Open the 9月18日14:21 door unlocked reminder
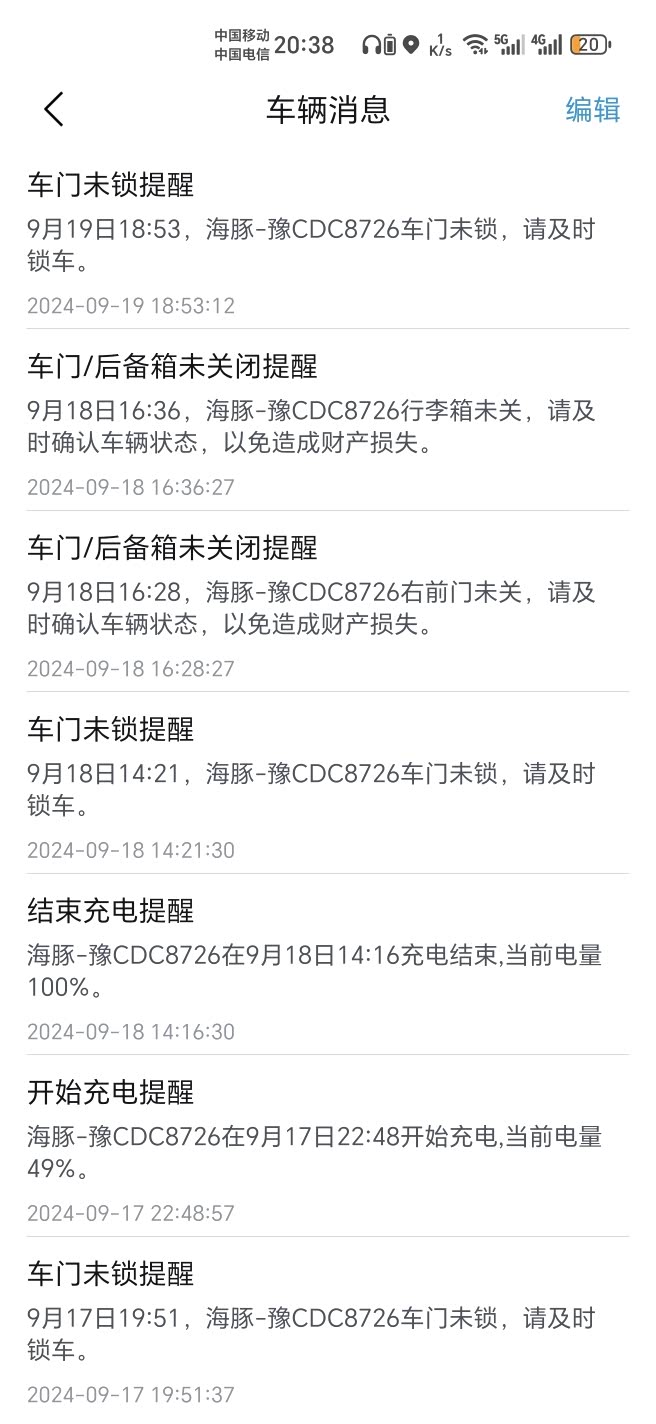Screen dimensions: 656x1424 pos(327,787)
